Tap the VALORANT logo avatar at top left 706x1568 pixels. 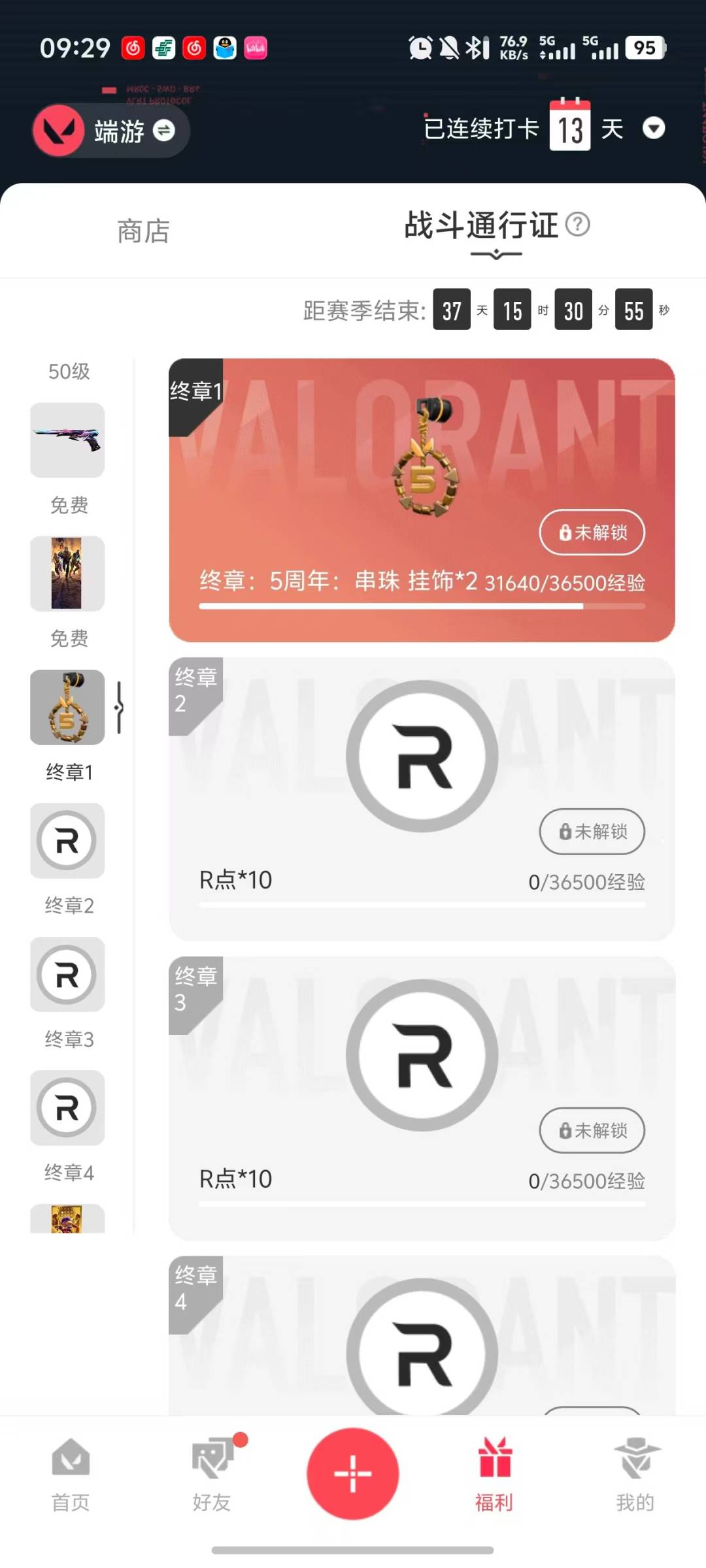59,131
